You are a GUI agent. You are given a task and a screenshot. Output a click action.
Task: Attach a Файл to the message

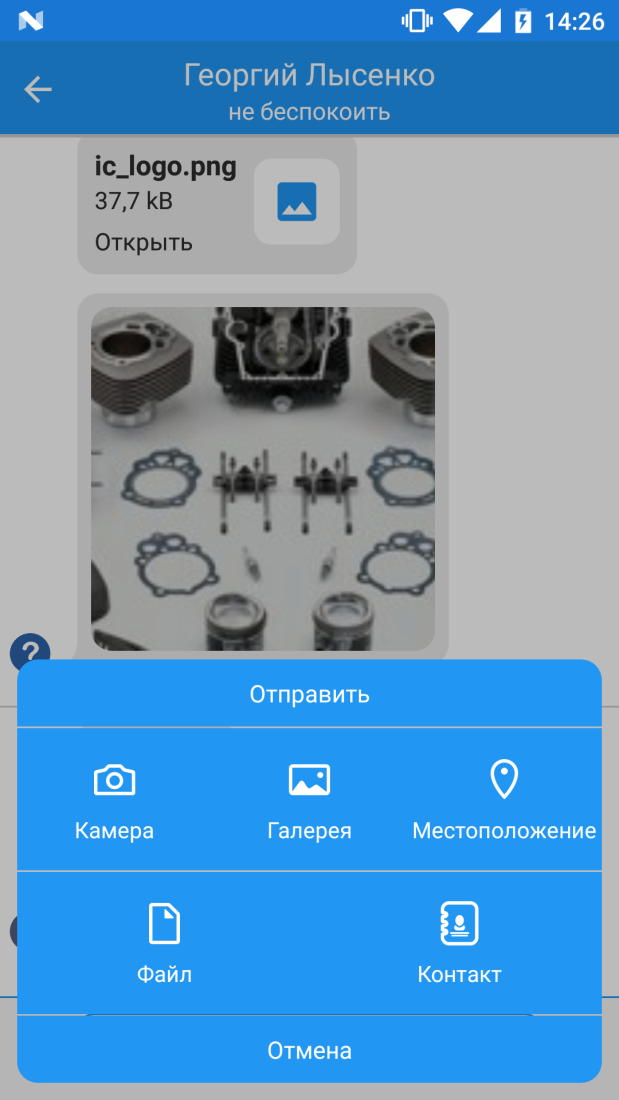pyautogui.click(x=164, y=942)
